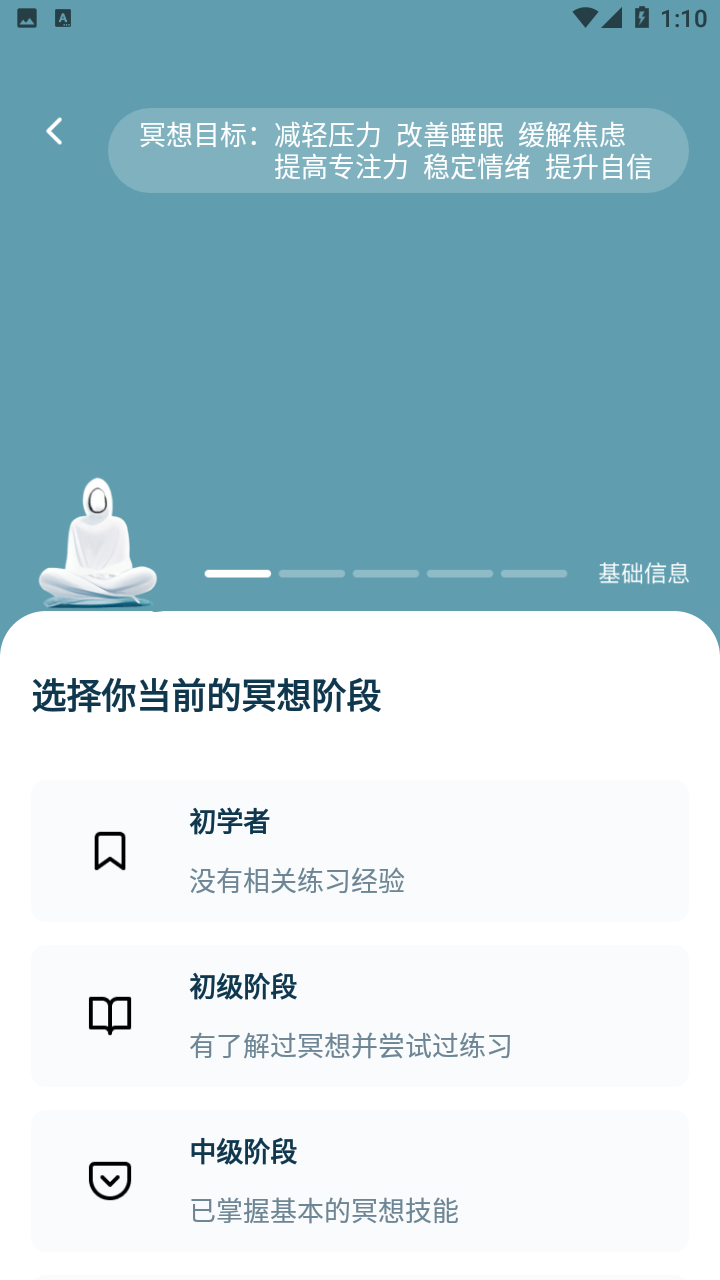Choose the 初级阶段 stage option
This screenshot has width=720, height=1280.
coord(360,1016)
